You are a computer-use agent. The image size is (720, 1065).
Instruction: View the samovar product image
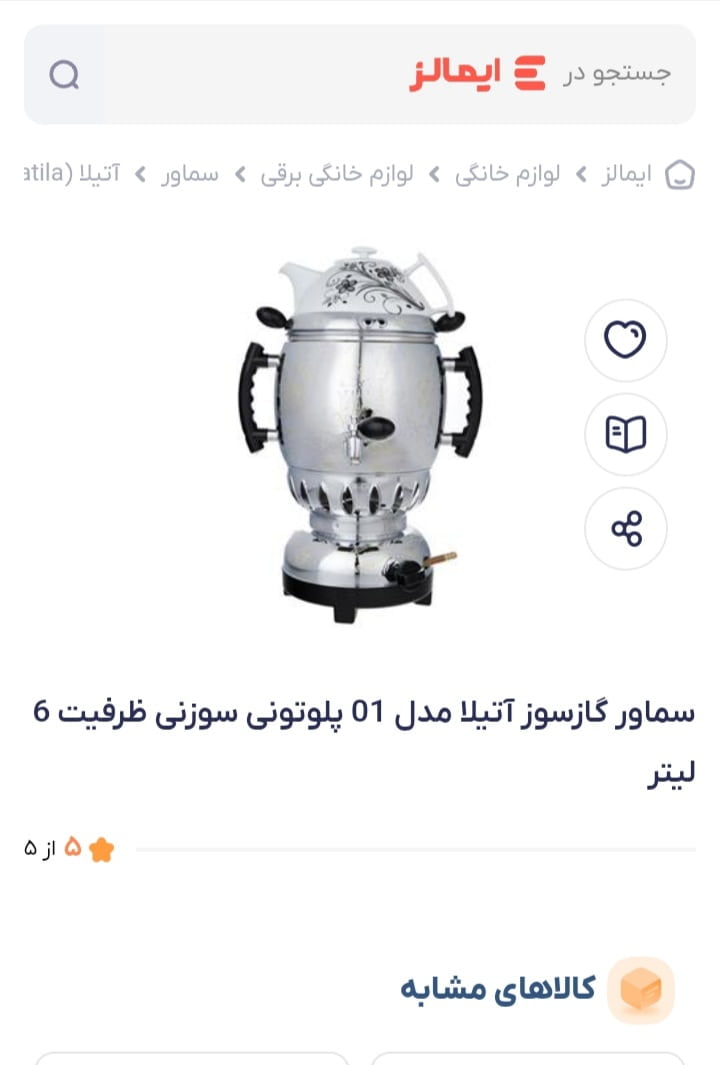pyautogui.click(x=358, y=430)
